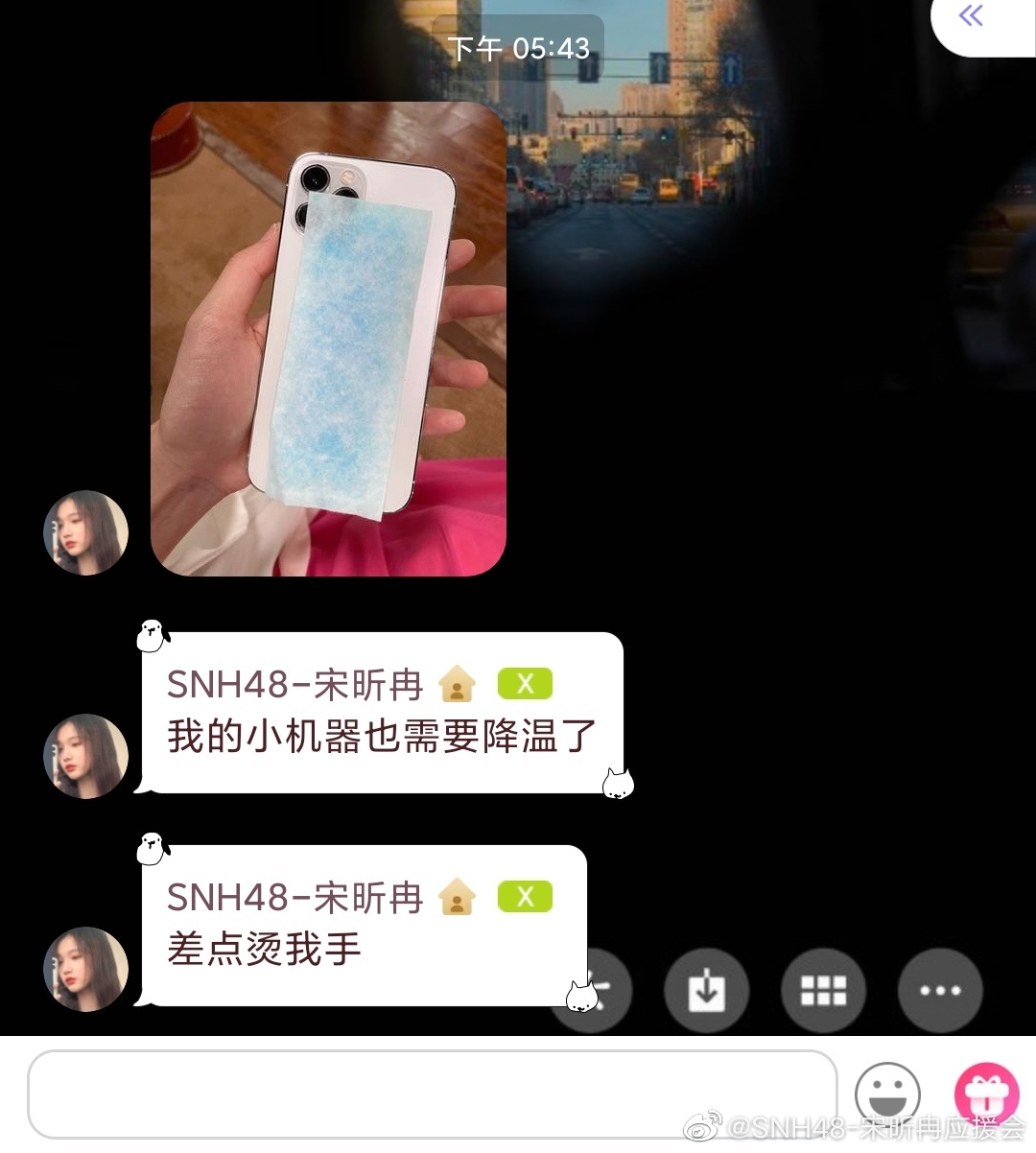Open the grid view round button
The height and width of the screenshot is (1153, 1036).
pyautogui.click(x=823, y=990)
